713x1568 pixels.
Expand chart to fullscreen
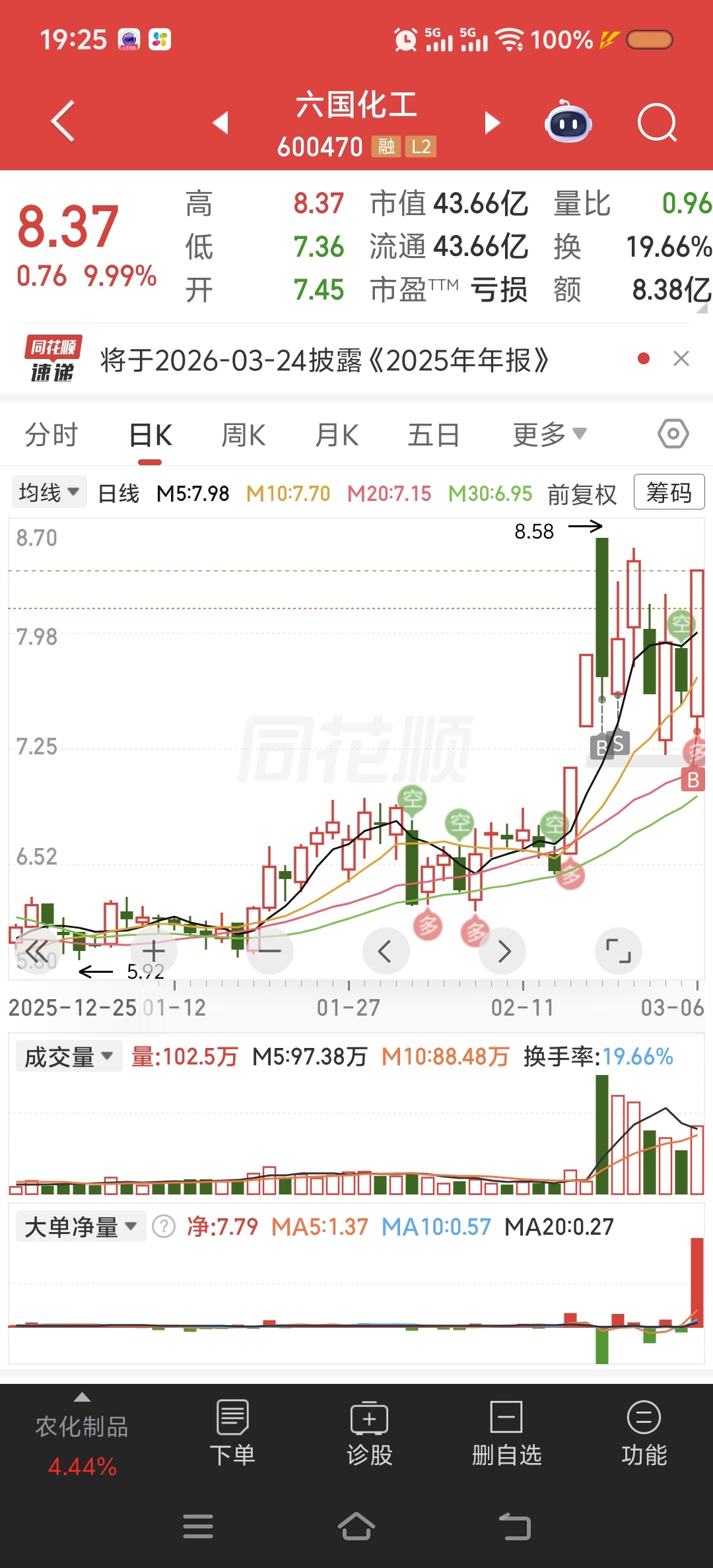coord(618,951)
